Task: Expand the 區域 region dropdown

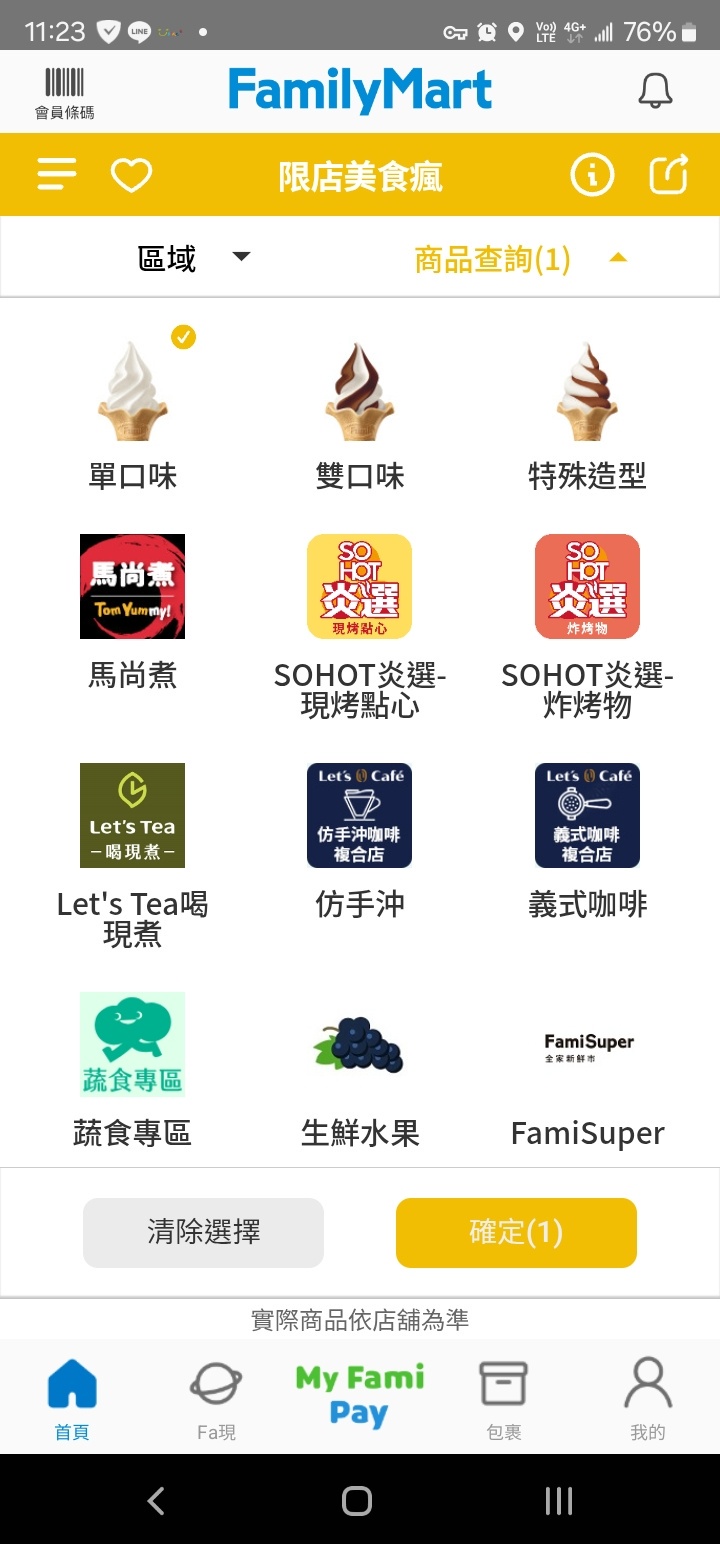Action: pos(194,259)
